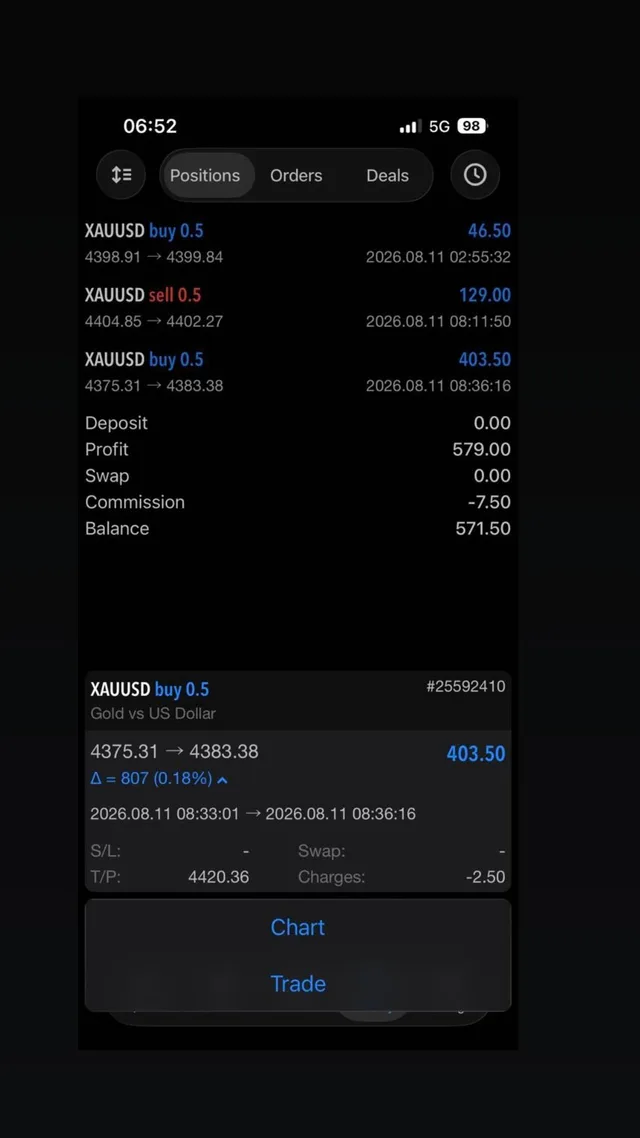Switch to the Orders tab
The image size is (640, 1138).
(x=296, y=176)
